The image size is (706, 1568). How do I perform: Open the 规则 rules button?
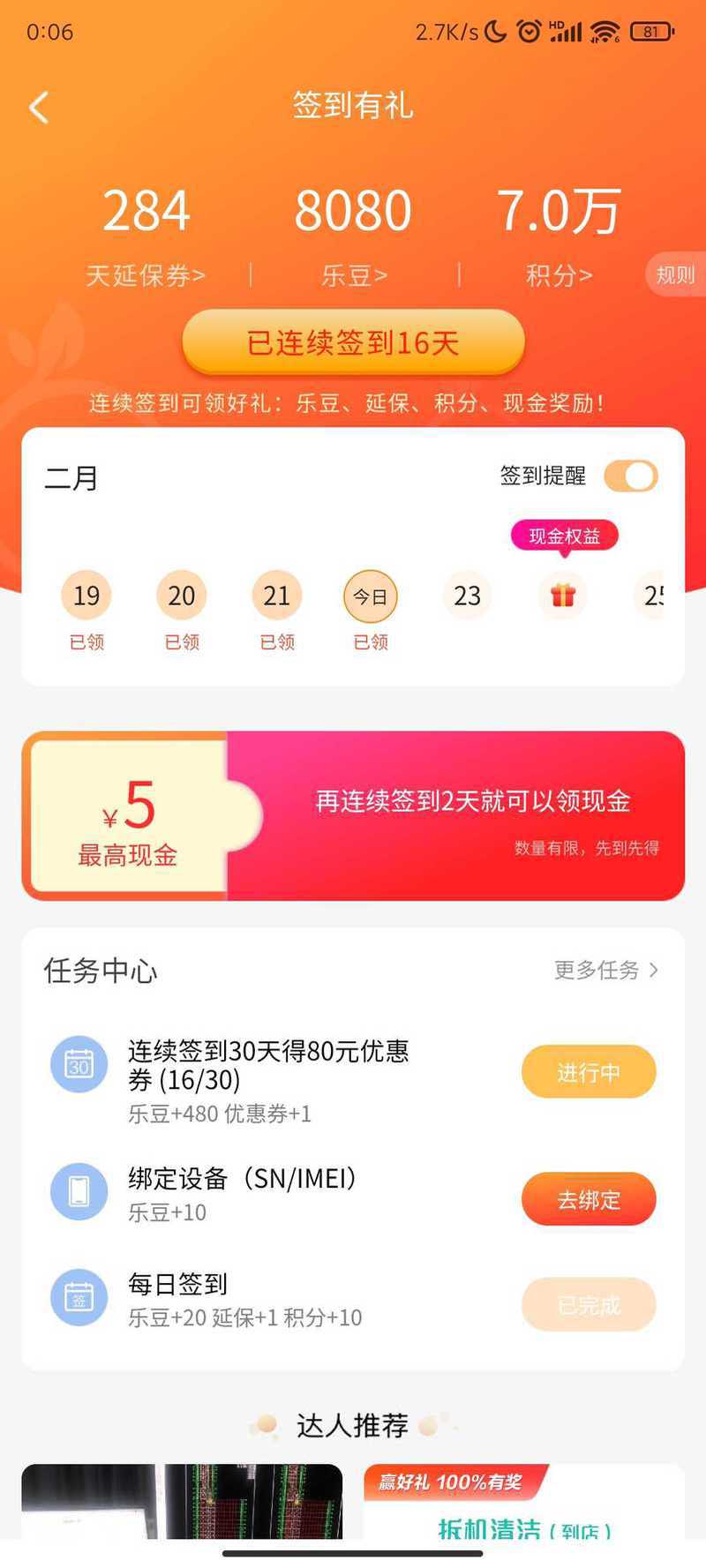tap(675, 274)
